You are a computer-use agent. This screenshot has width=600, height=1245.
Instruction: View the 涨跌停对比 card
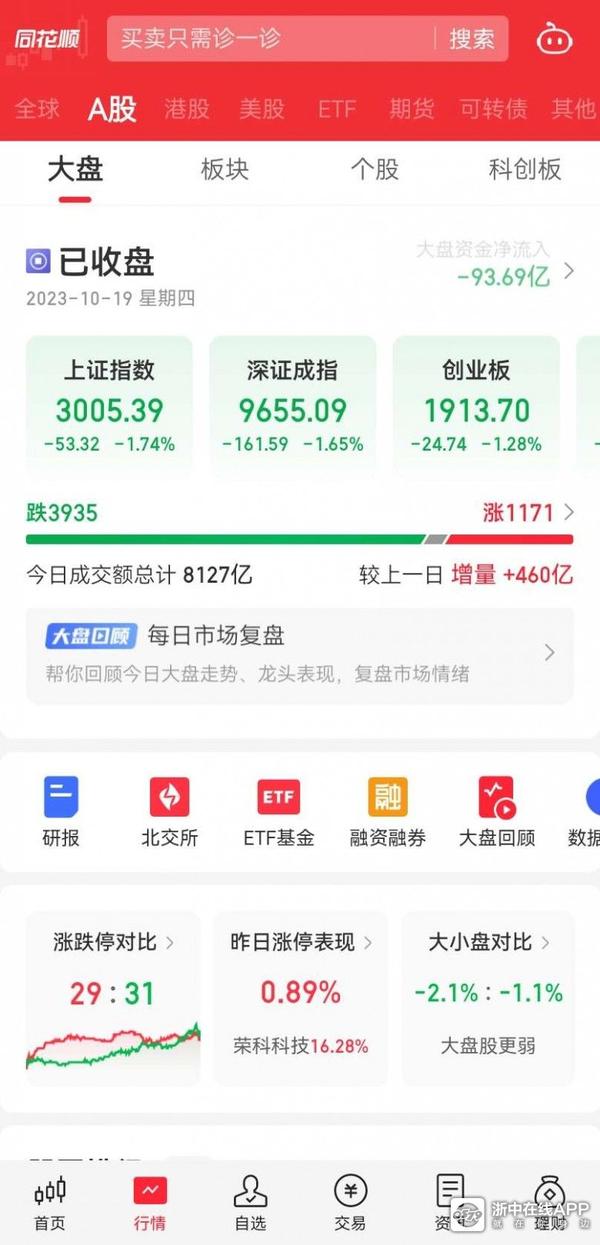tap(113, 996)
